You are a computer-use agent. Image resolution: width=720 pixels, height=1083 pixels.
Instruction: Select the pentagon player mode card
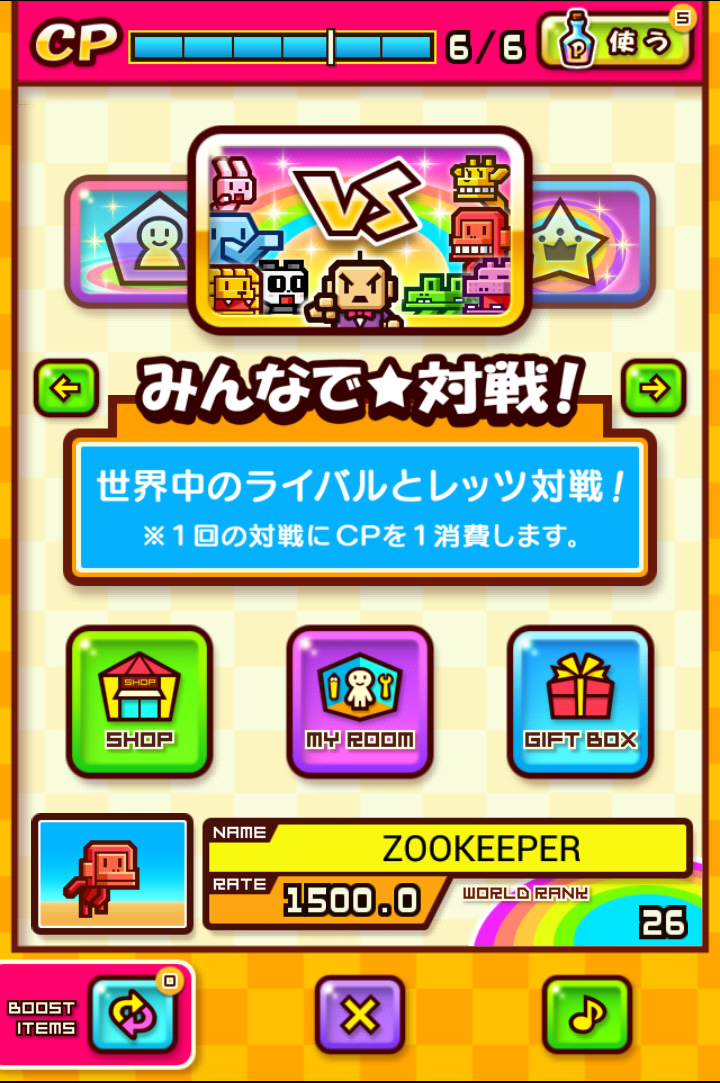coord(128,242)
